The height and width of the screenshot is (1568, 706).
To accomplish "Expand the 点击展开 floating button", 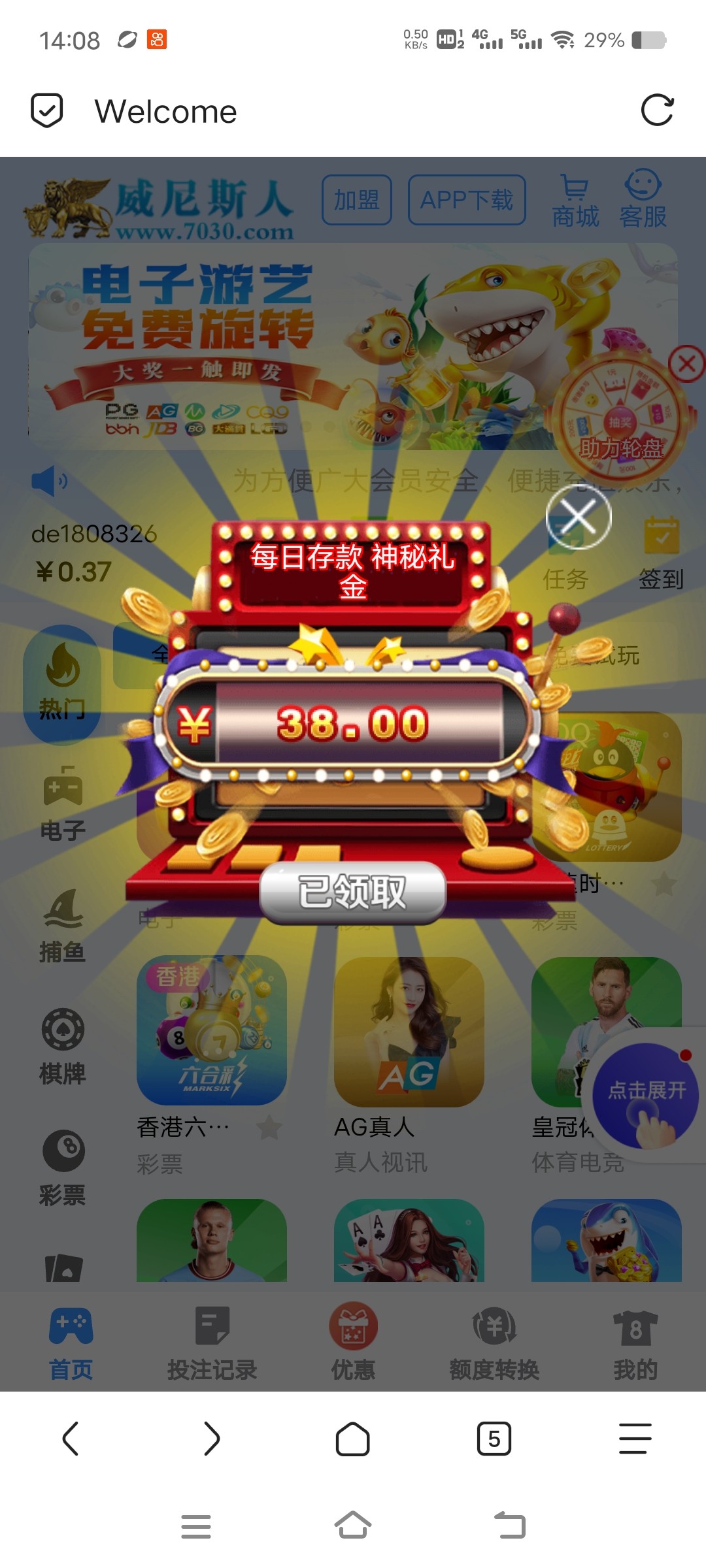I will (646, 1096).
